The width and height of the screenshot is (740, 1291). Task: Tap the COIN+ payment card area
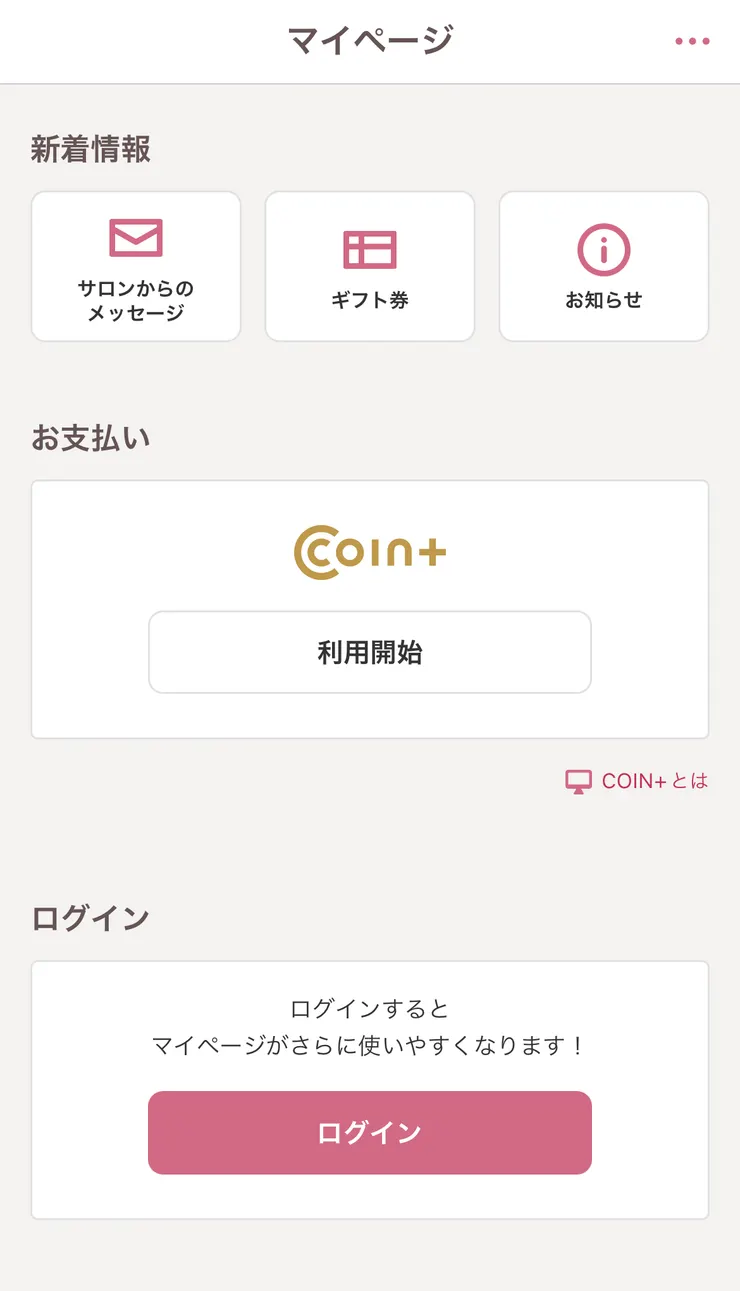(370, 607)
